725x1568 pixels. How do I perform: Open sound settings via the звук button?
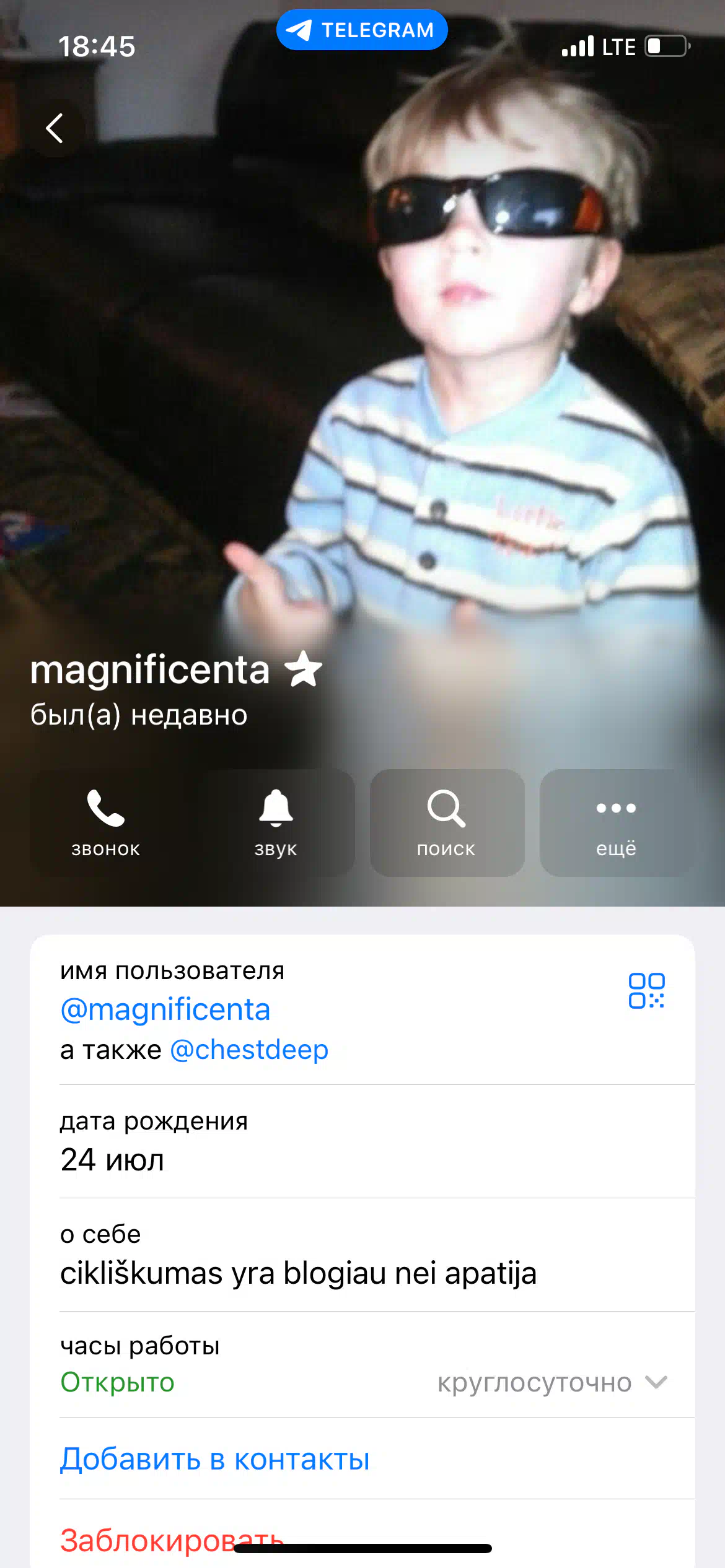(276, 822)
